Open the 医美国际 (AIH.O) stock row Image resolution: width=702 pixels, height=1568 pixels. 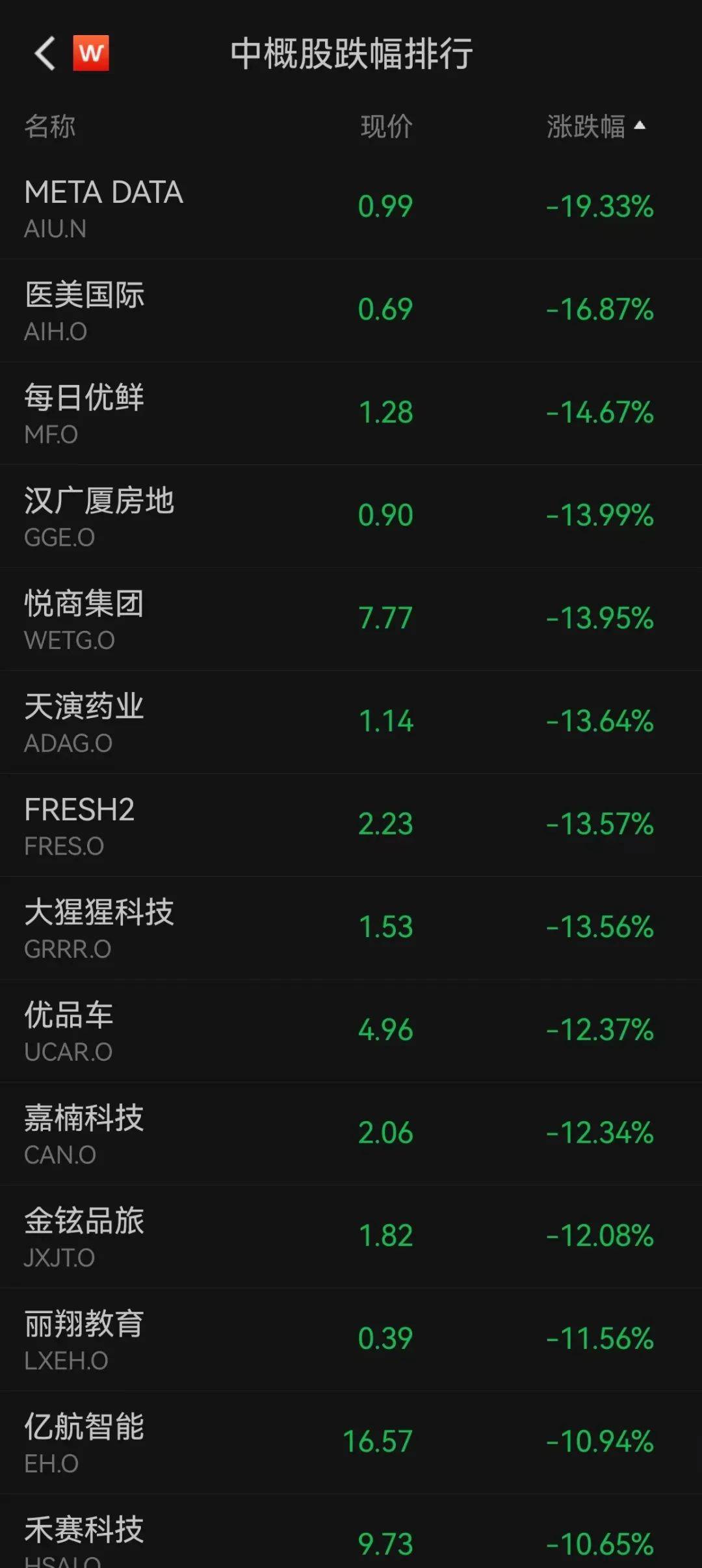[351, 310]
